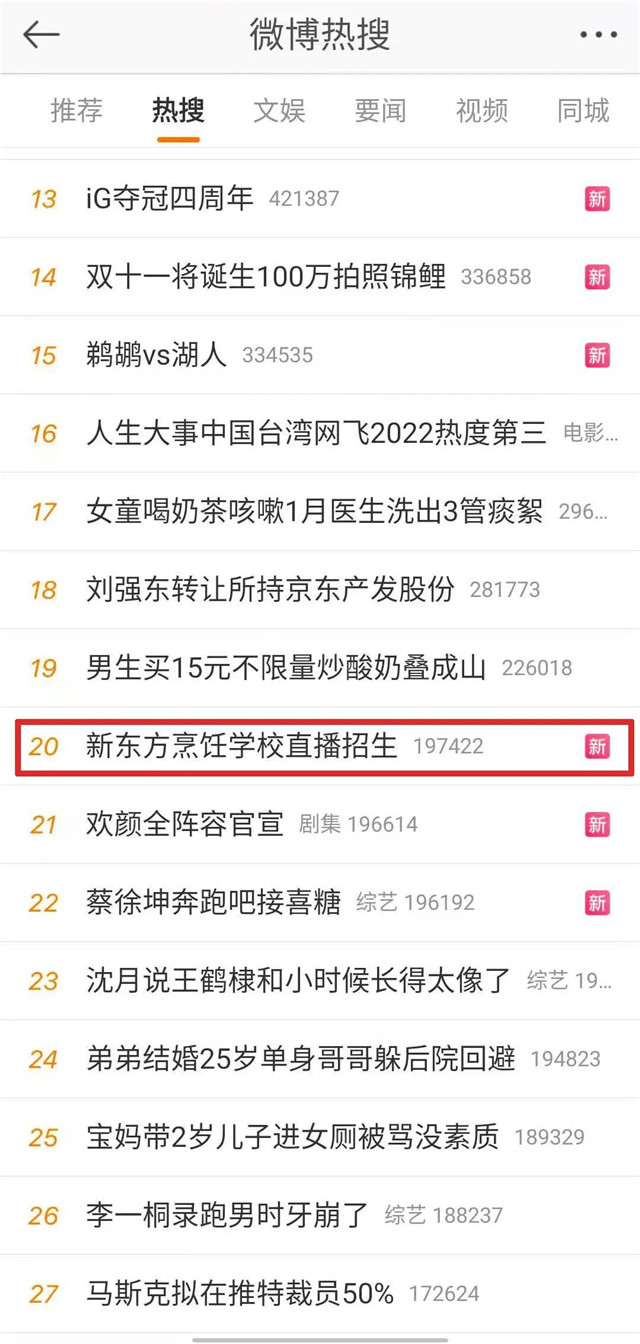This screenshot has height=1344, width=640.
Task: Open topic 弟弟结婚25岁单身哥哥躲后院回避
Action: 300,1058
